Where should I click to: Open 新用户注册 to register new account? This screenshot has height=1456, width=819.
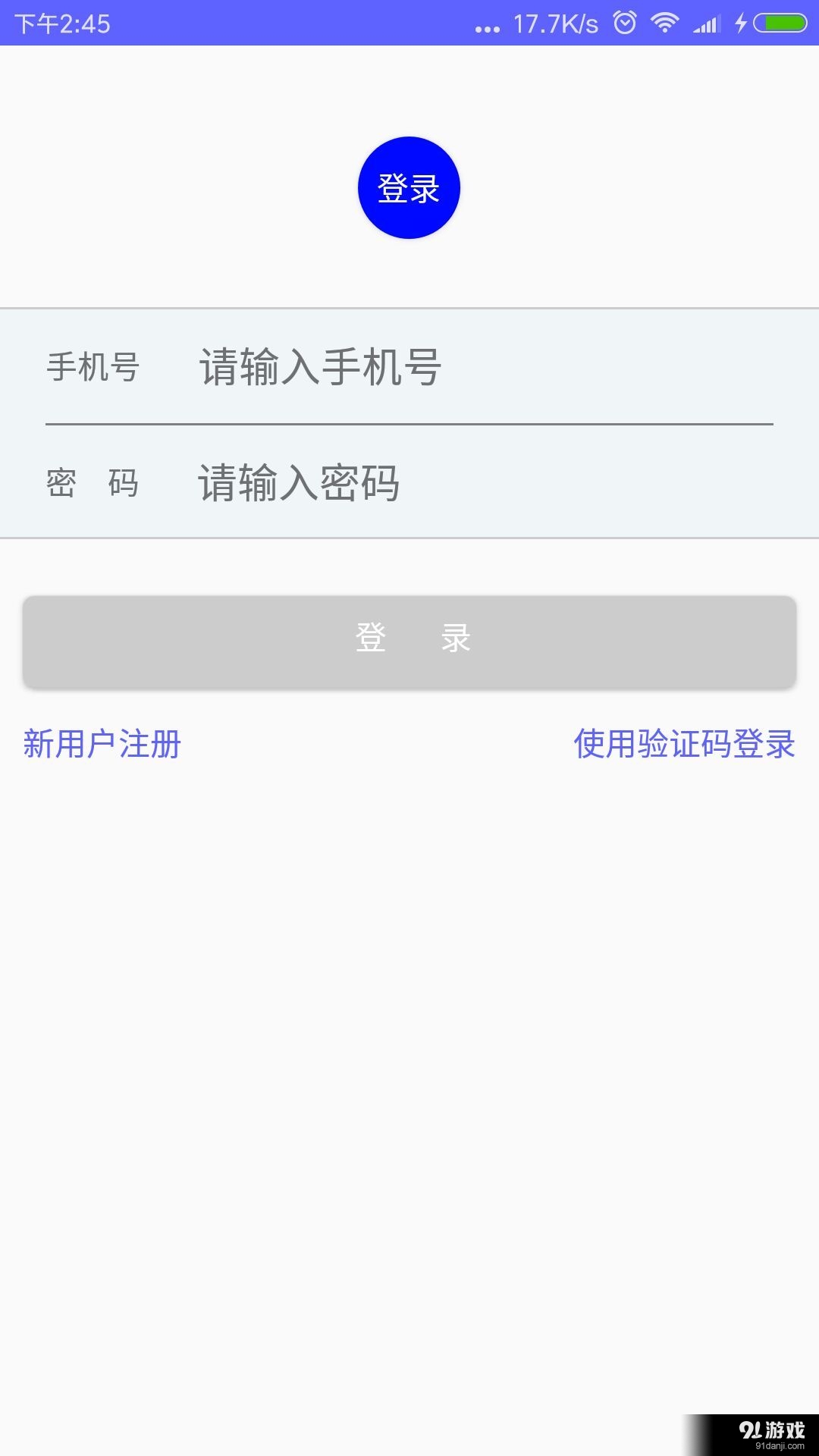tap(102, 745)
